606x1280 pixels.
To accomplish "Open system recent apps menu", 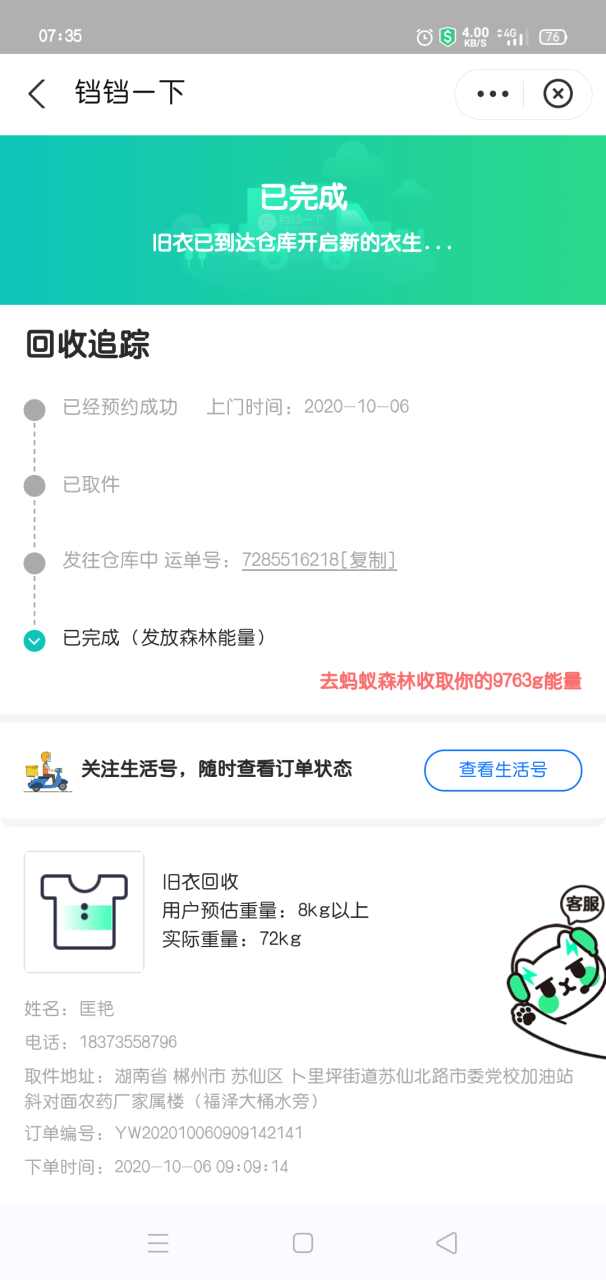I will [158, 1243].
